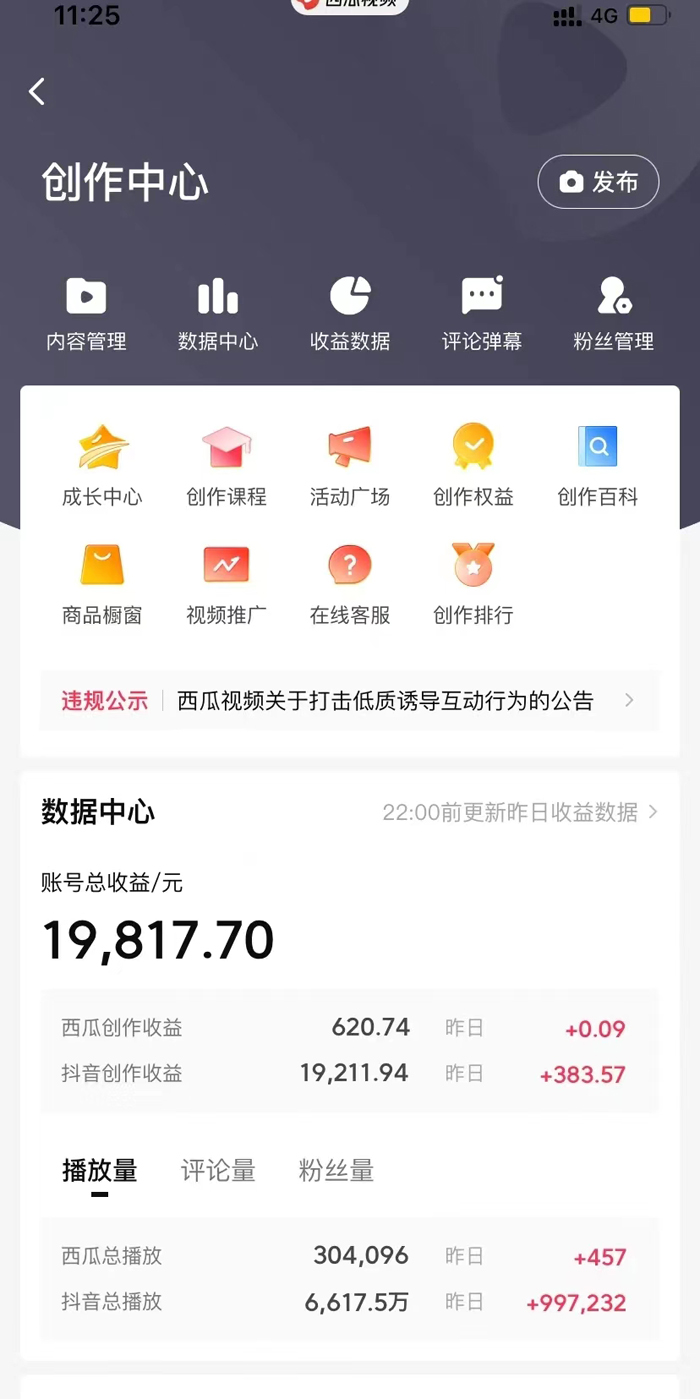Tap the 发布 publish button

pyautogui.click(x=598, y=182)
